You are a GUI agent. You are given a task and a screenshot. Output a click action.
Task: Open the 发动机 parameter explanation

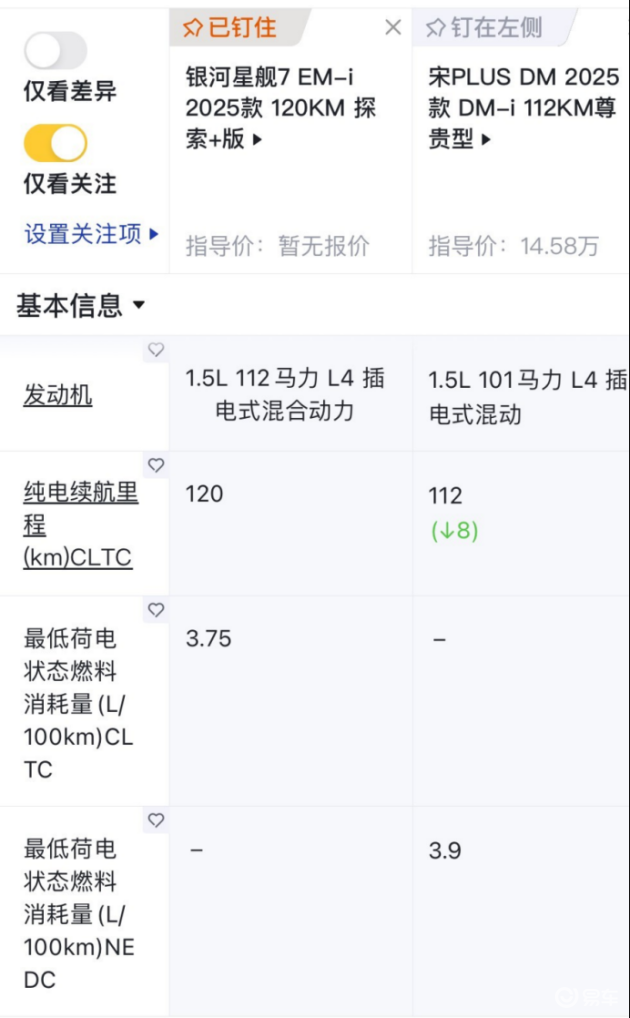coord(58,395)
